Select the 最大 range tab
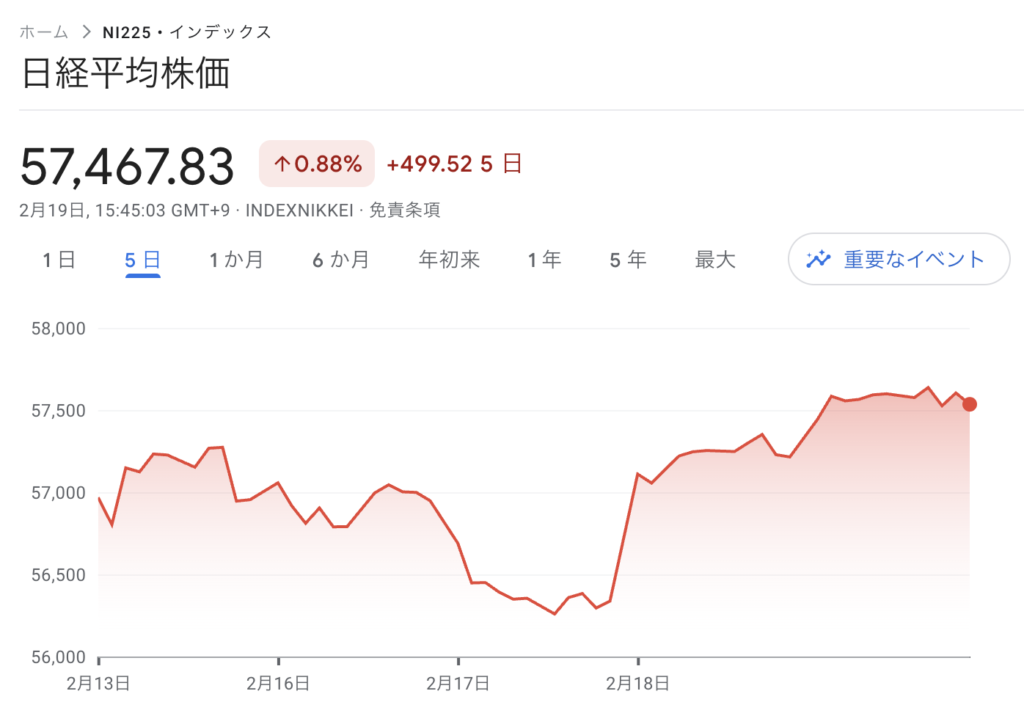 click(715, 260)
